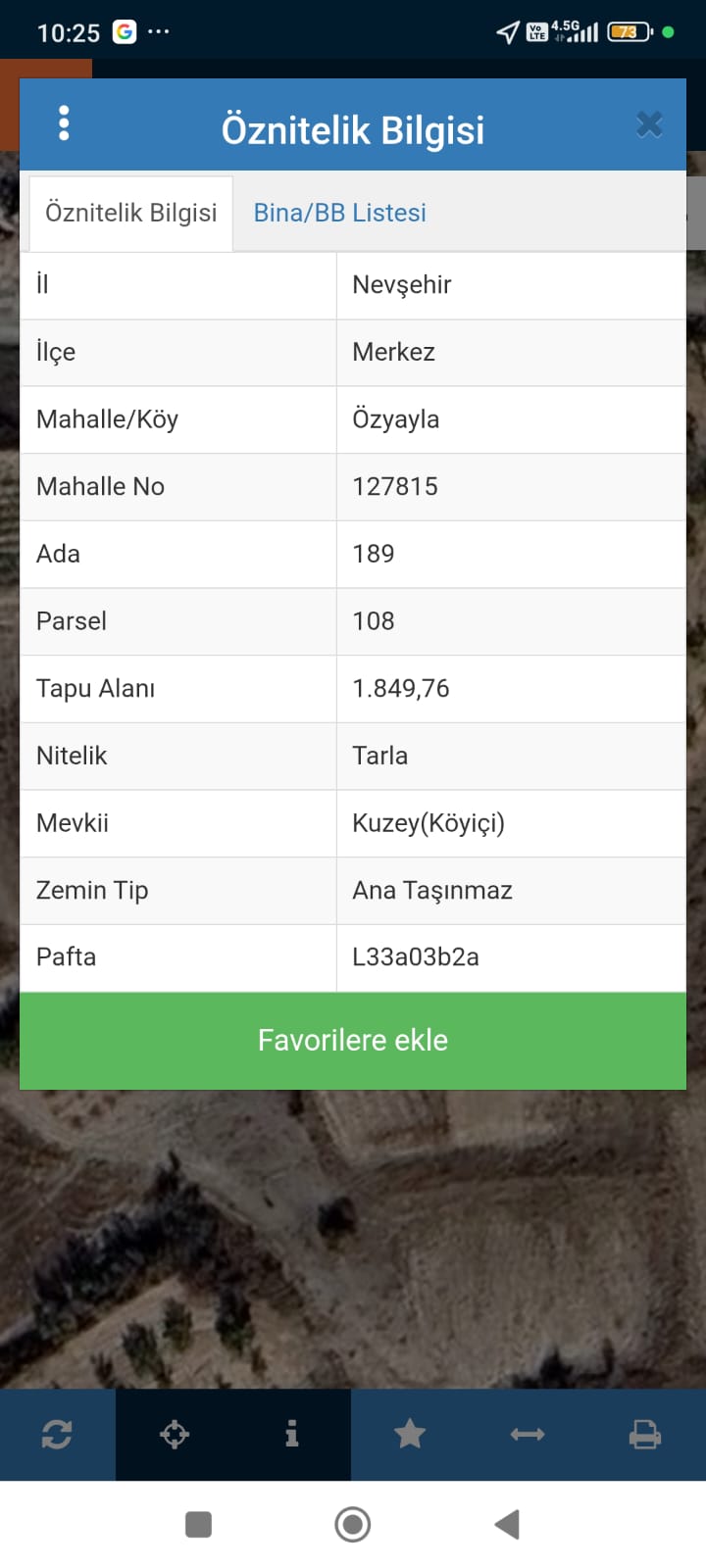The height and width of the screenshot is (1568, 706).
Task: Select the Öznitelik Bilgisi tab
Action: [130, 213]
